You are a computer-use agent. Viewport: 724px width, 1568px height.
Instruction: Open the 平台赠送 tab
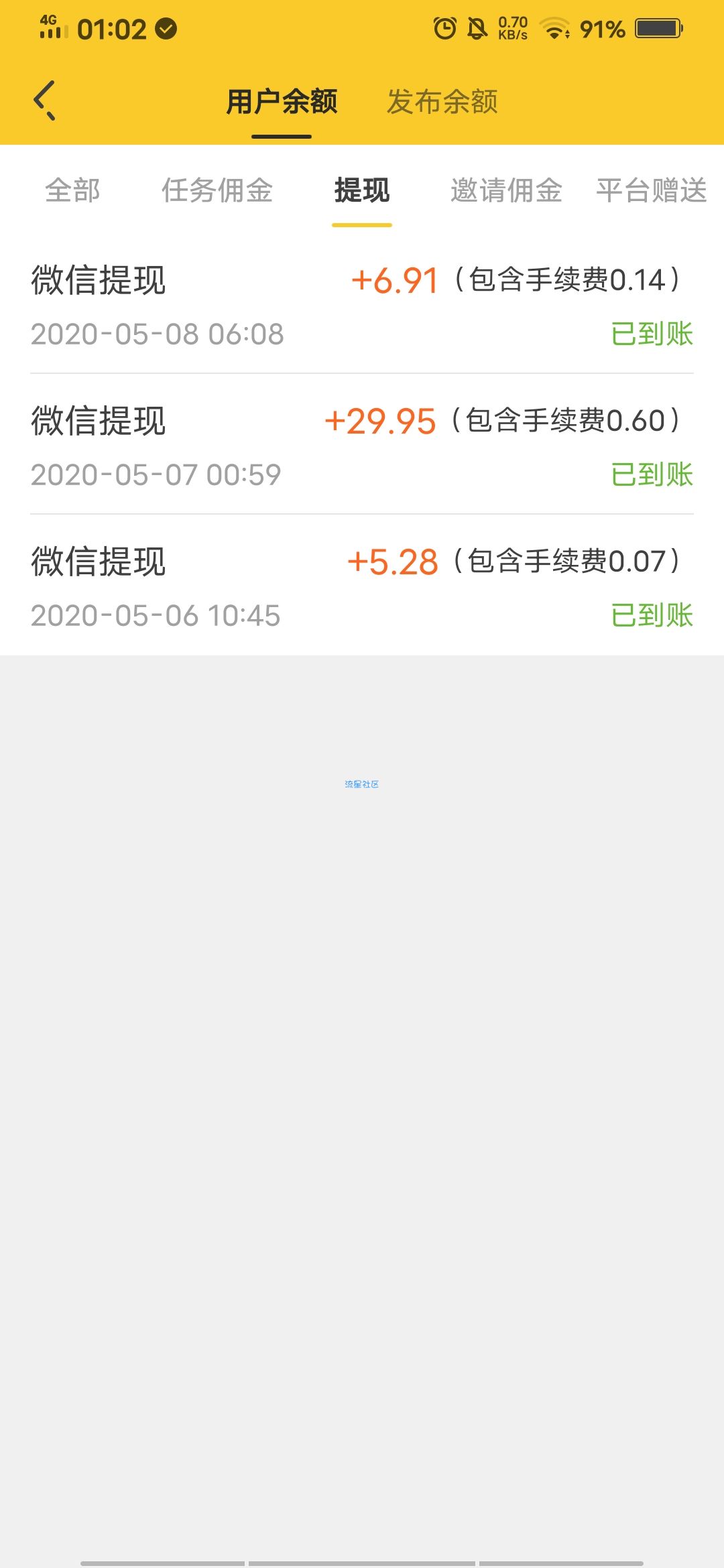651,190
